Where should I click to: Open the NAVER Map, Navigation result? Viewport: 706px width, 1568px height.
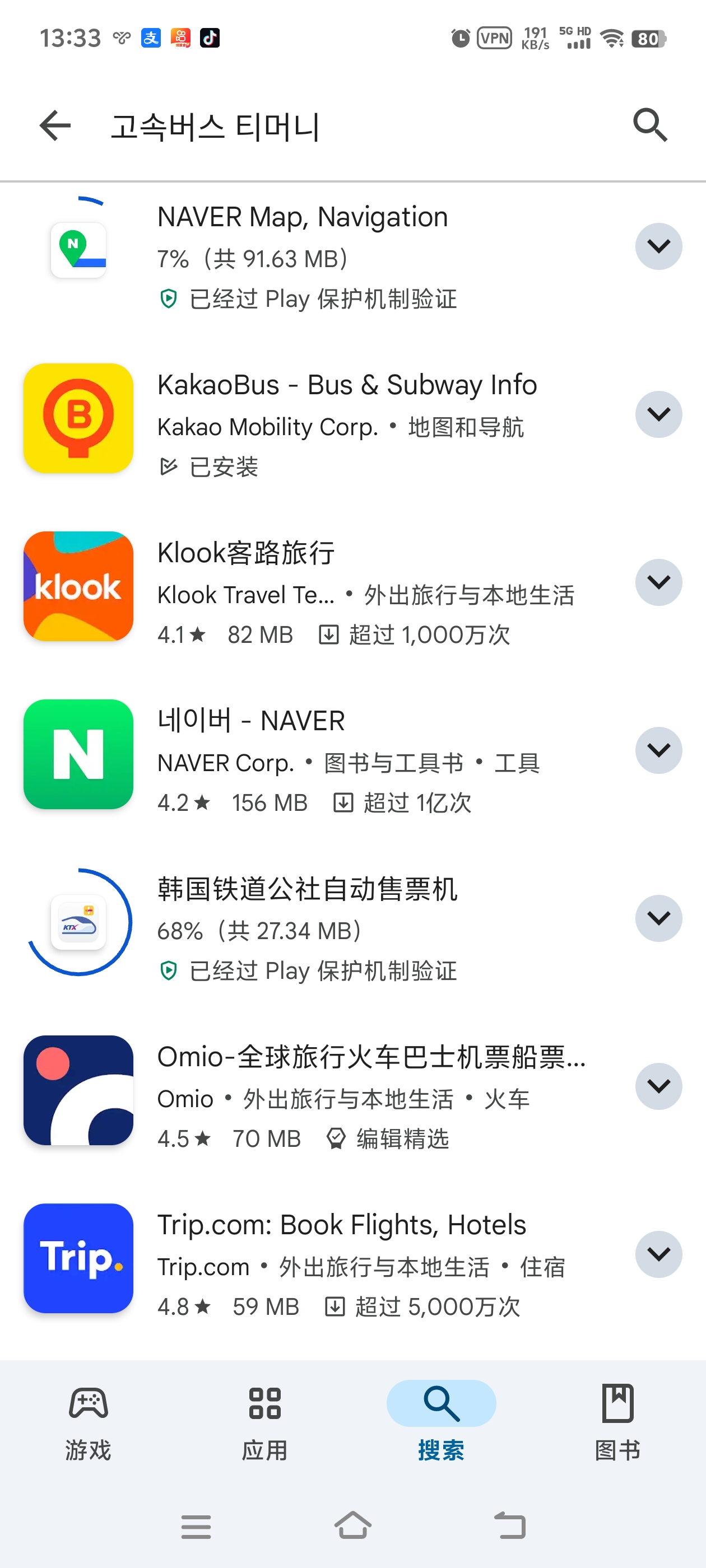(x=303, y=218)
